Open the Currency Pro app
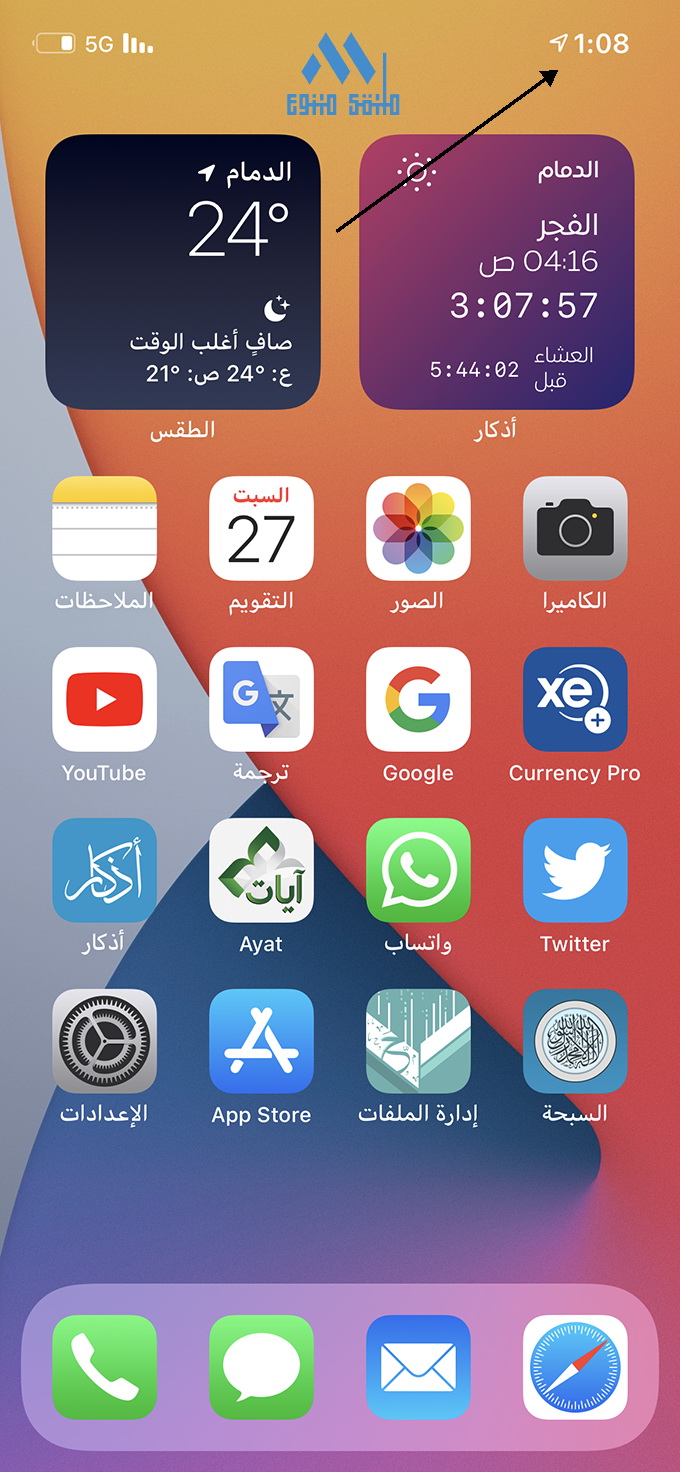680x1472 pixels. coord(575,699)
